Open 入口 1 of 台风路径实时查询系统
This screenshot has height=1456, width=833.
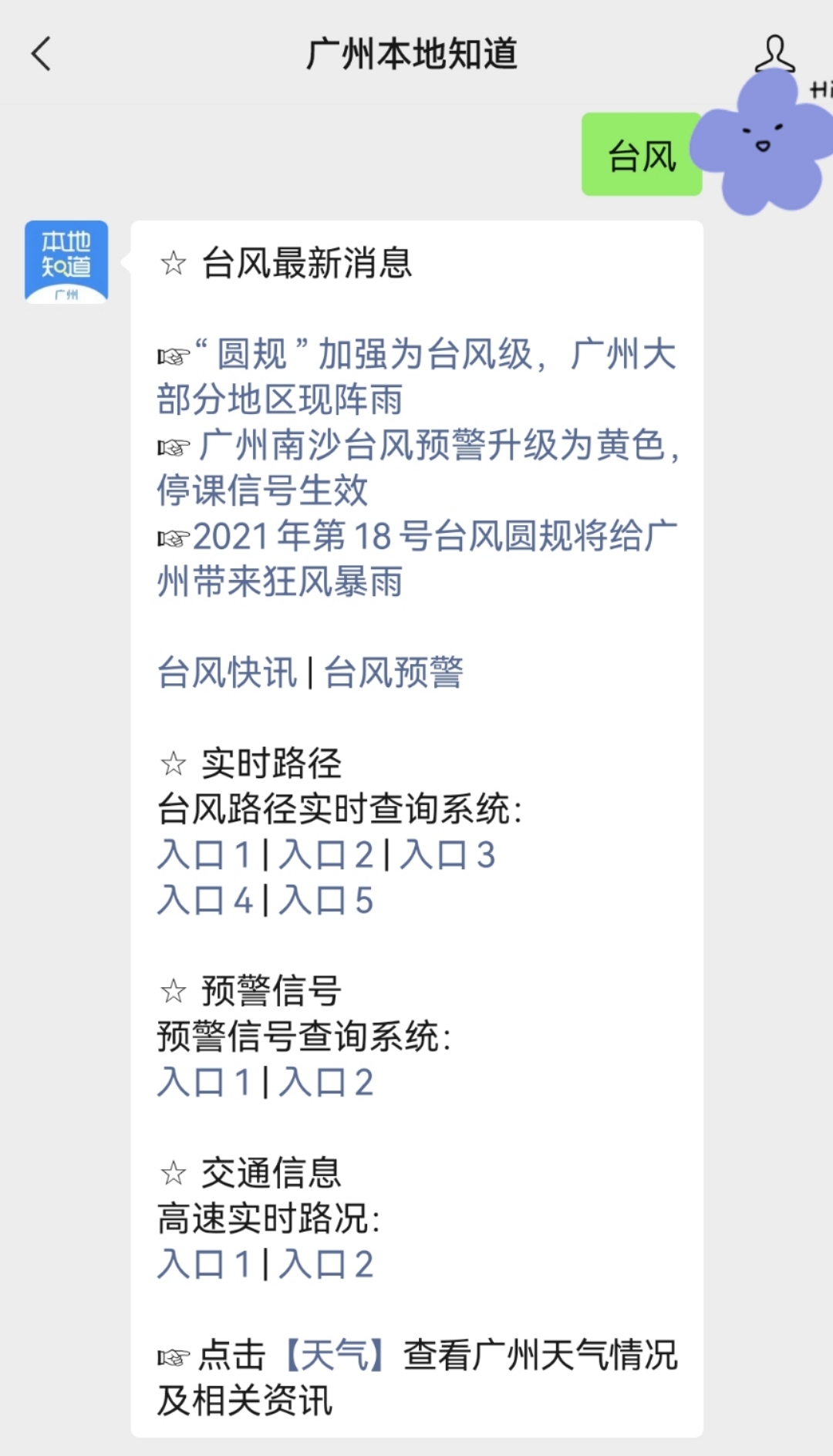pos(204,855)
